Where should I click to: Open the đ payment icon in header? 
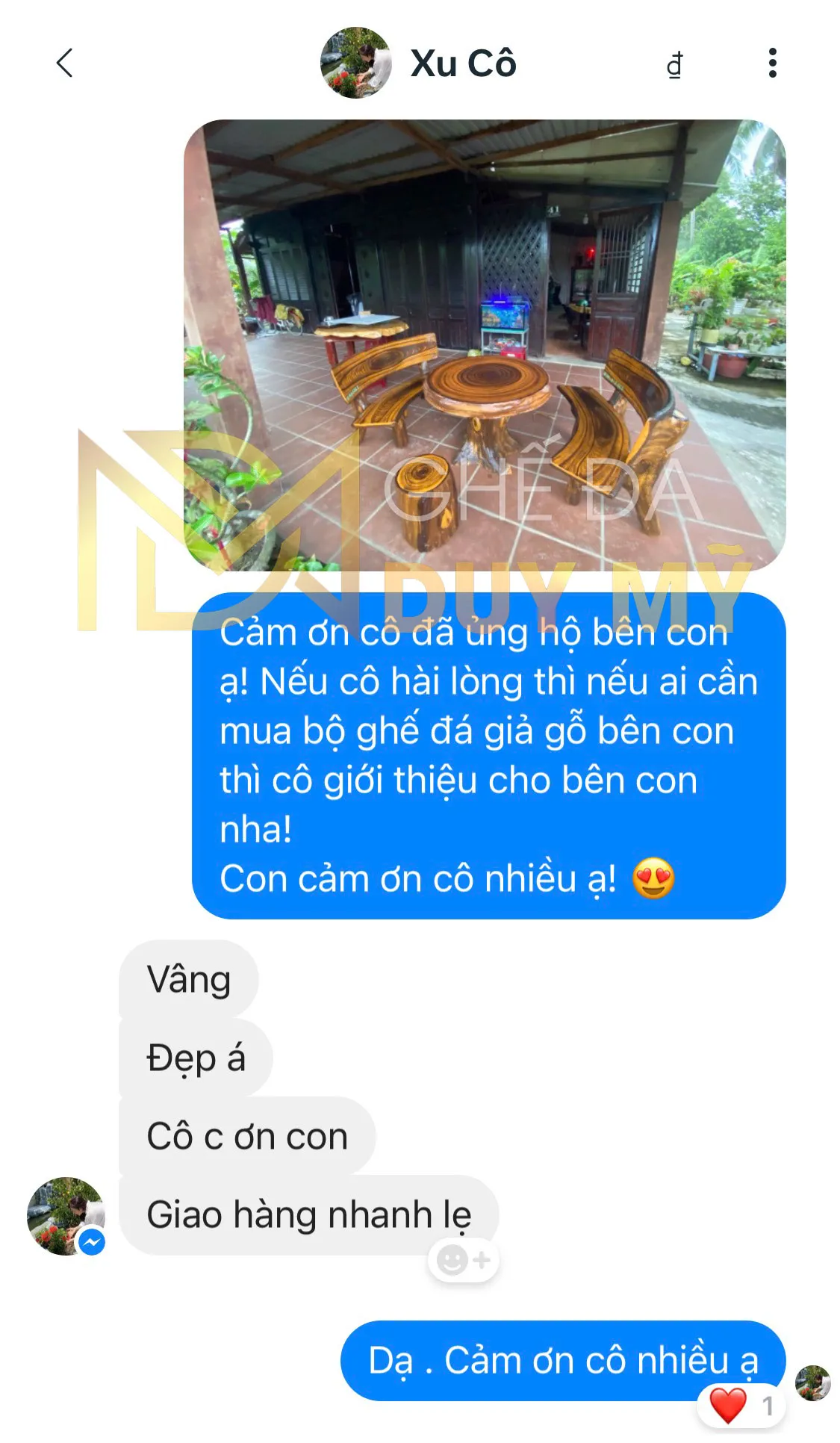pyautogui.click(x=674, y=63)
